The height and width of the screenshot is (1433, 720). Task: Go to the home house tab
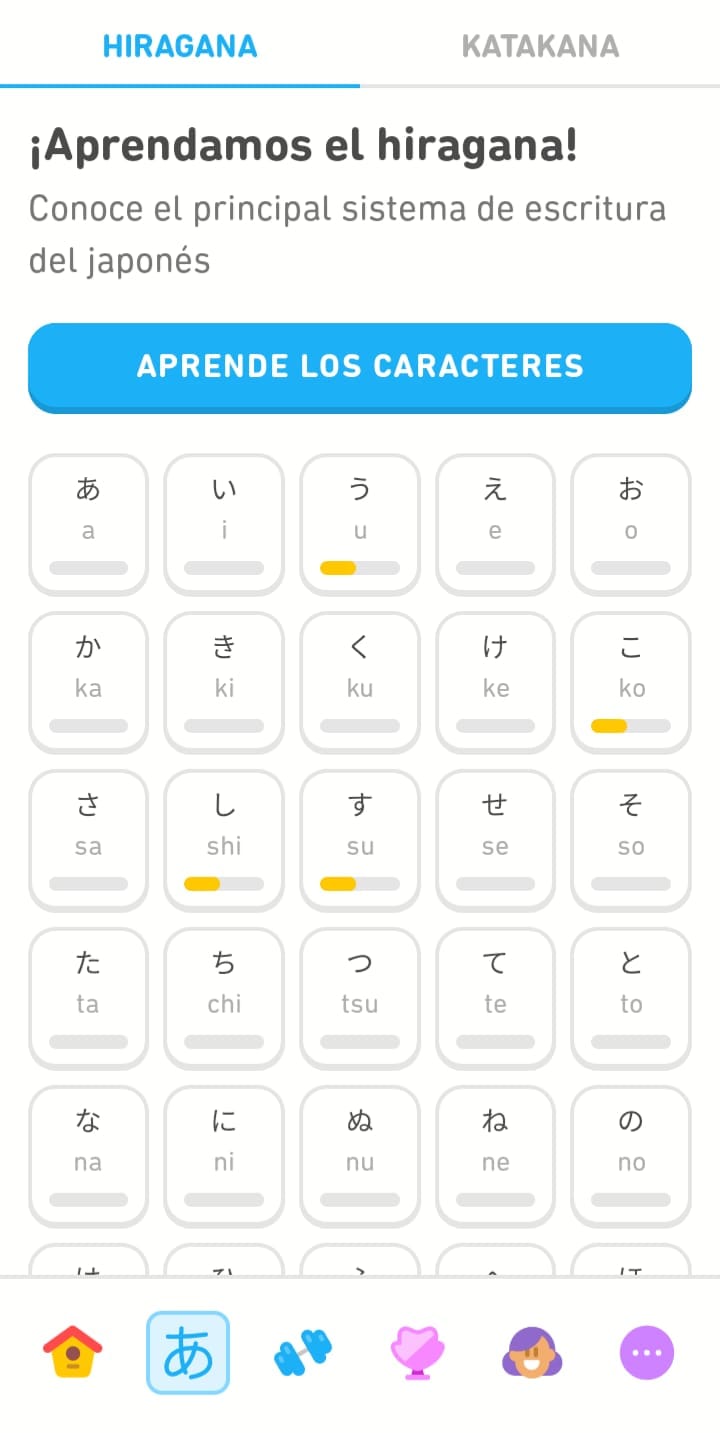(x=73, y=1353)
